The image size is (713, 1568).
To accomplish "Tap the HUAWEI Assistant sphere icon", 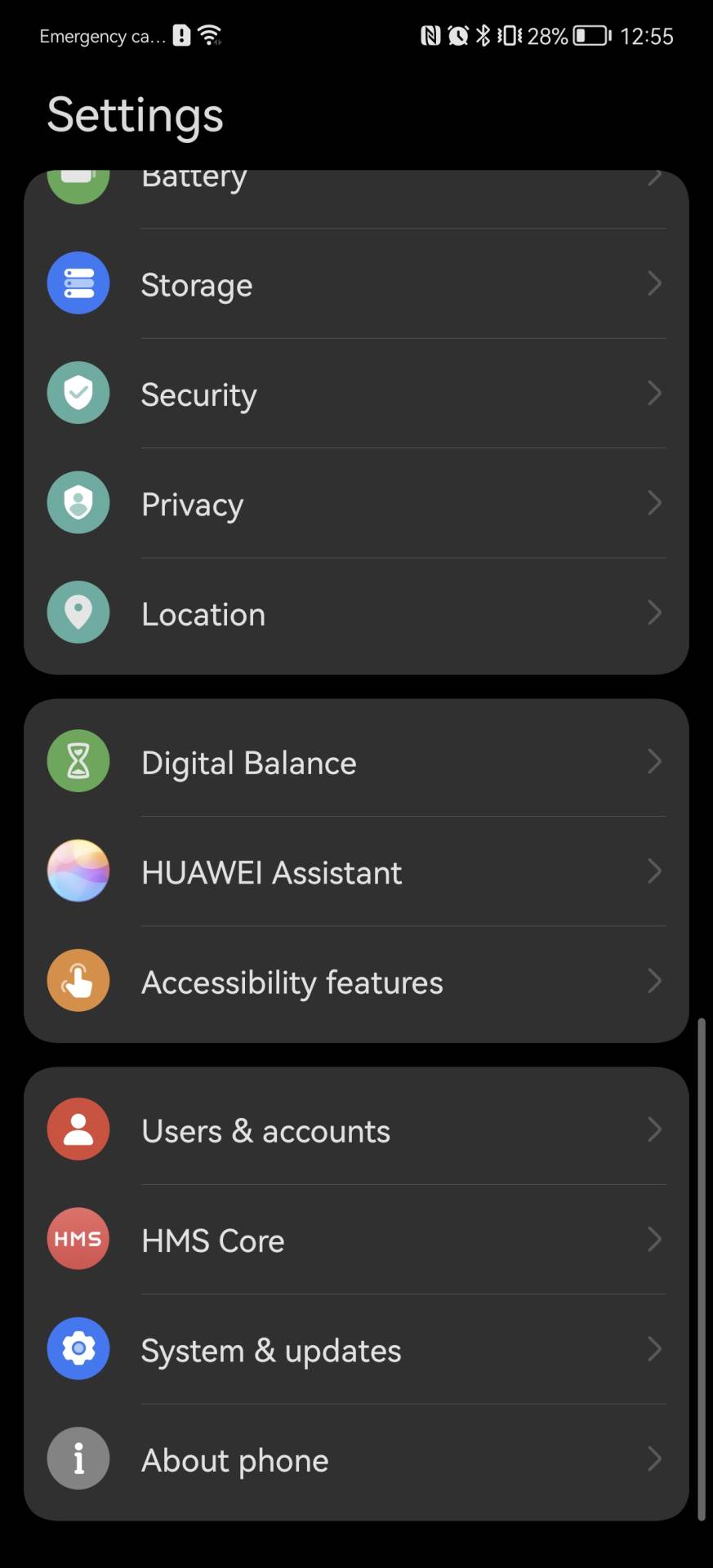I will pyautogui.click(x=78, y=871).
